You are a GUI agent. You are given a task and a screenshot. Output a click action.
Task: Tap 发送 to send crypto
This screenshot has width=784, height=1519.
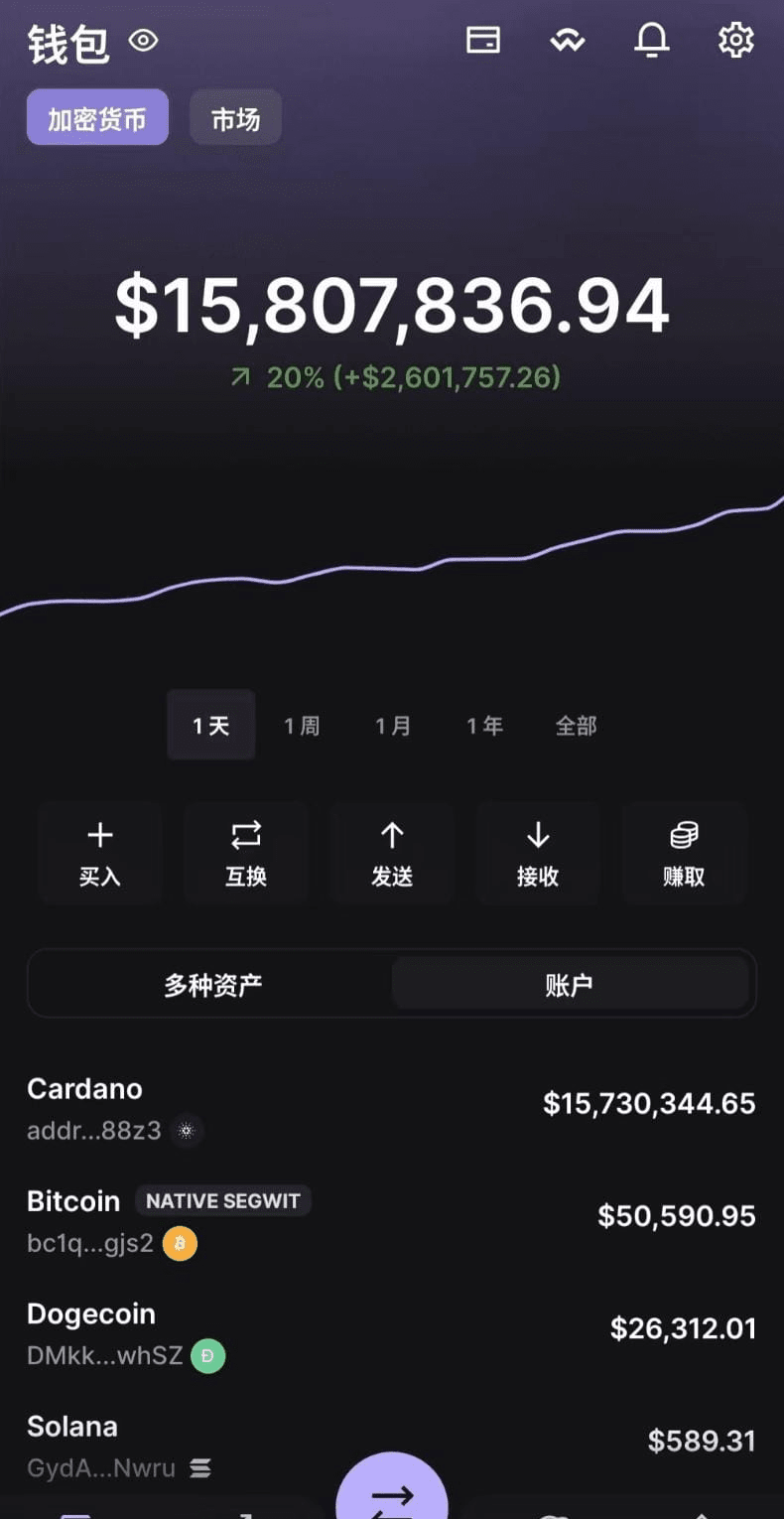pos(392,853)
